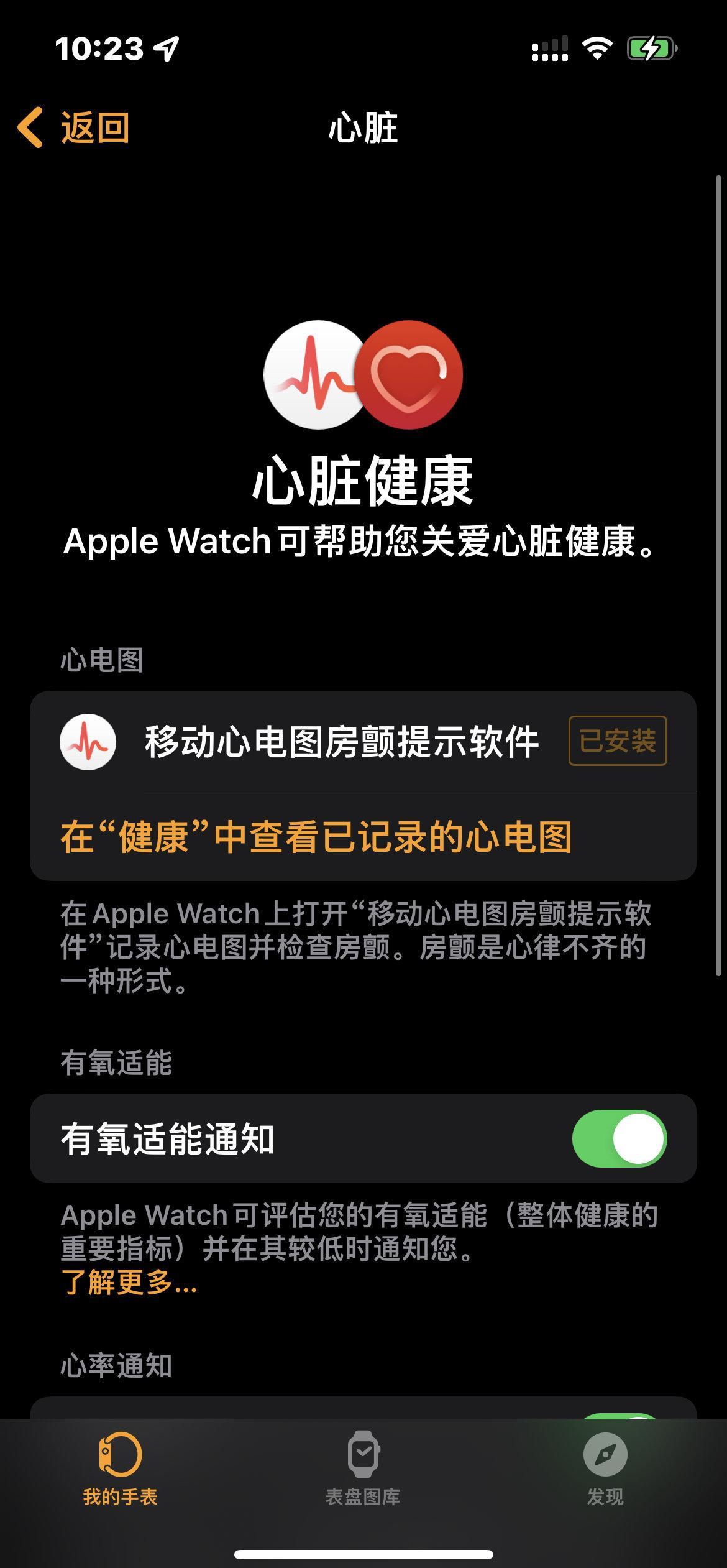The image size is (727, 1568).
Task: Open the 移动心电图房颤提示软件 row
Action: tap(363, 741)
